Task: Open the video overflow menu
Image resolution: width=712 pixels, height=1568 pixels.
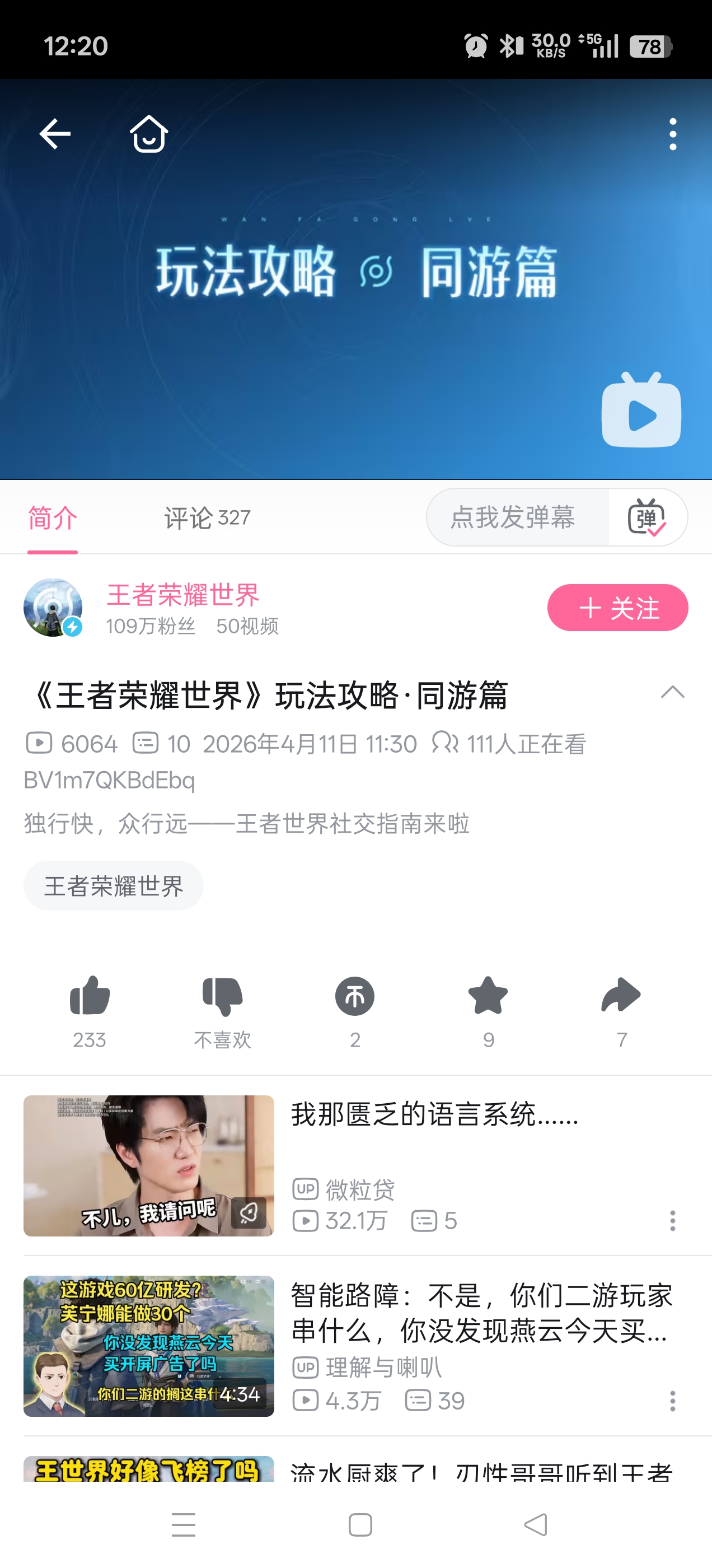Action: (x=672, y=134)
